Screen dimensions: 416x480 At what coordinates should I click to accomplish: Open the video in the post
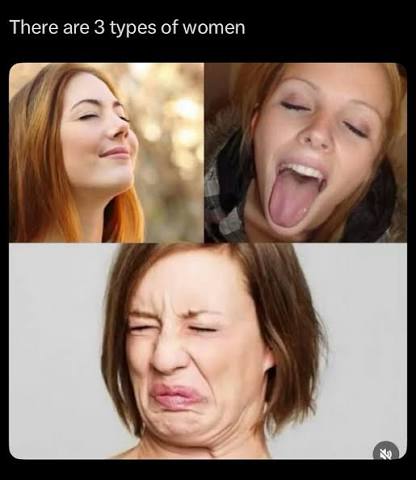pos(208,261)
